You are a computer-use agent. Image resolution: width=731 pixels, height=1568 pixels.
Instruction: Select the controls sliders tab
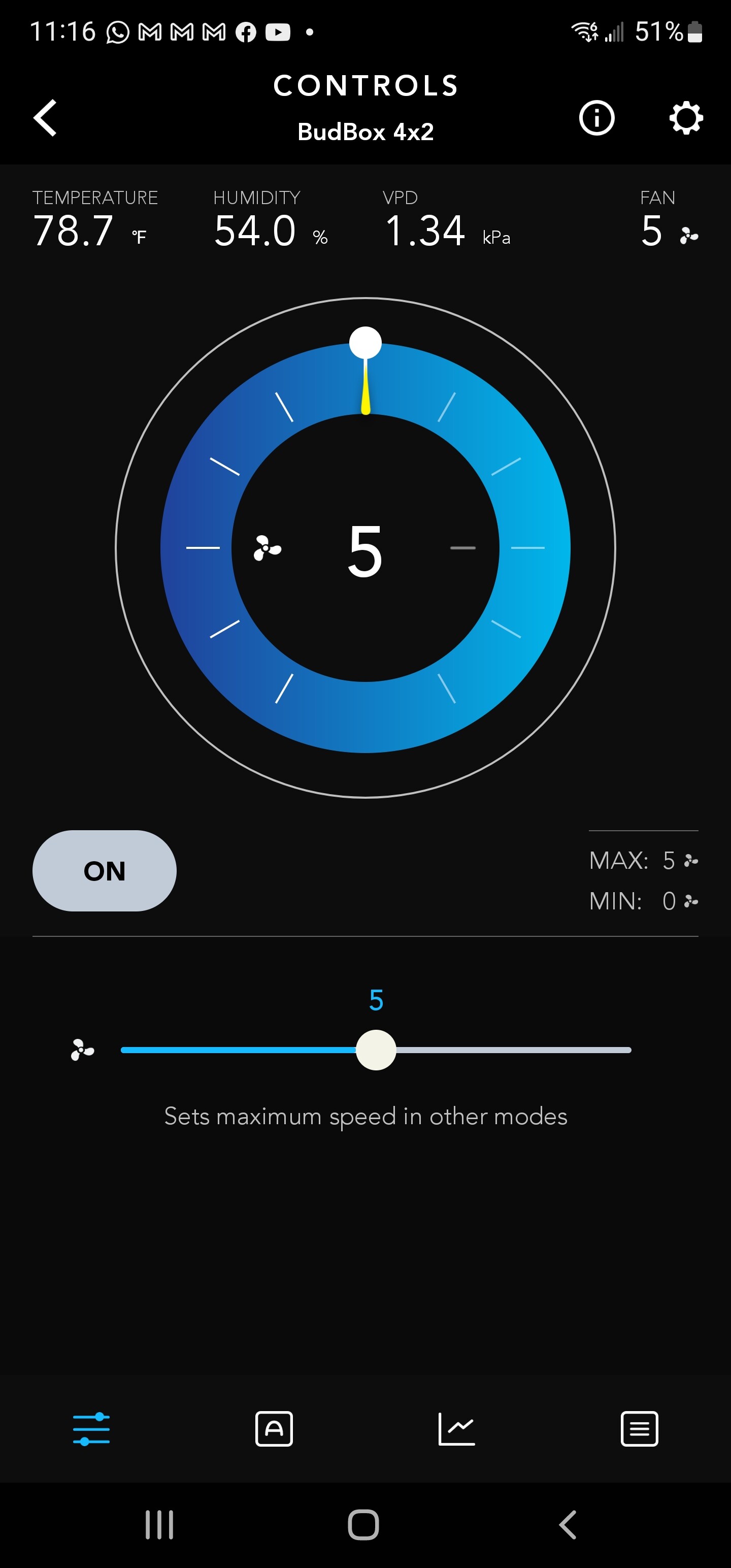coord(91,1428)
